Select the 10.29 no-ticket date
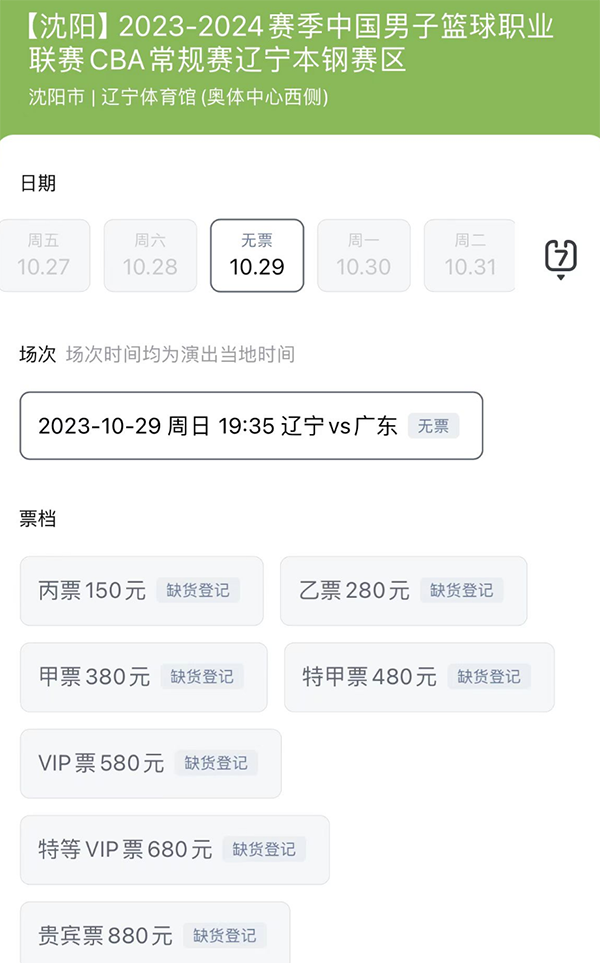The image size is (600, 963). pos(257,255)
